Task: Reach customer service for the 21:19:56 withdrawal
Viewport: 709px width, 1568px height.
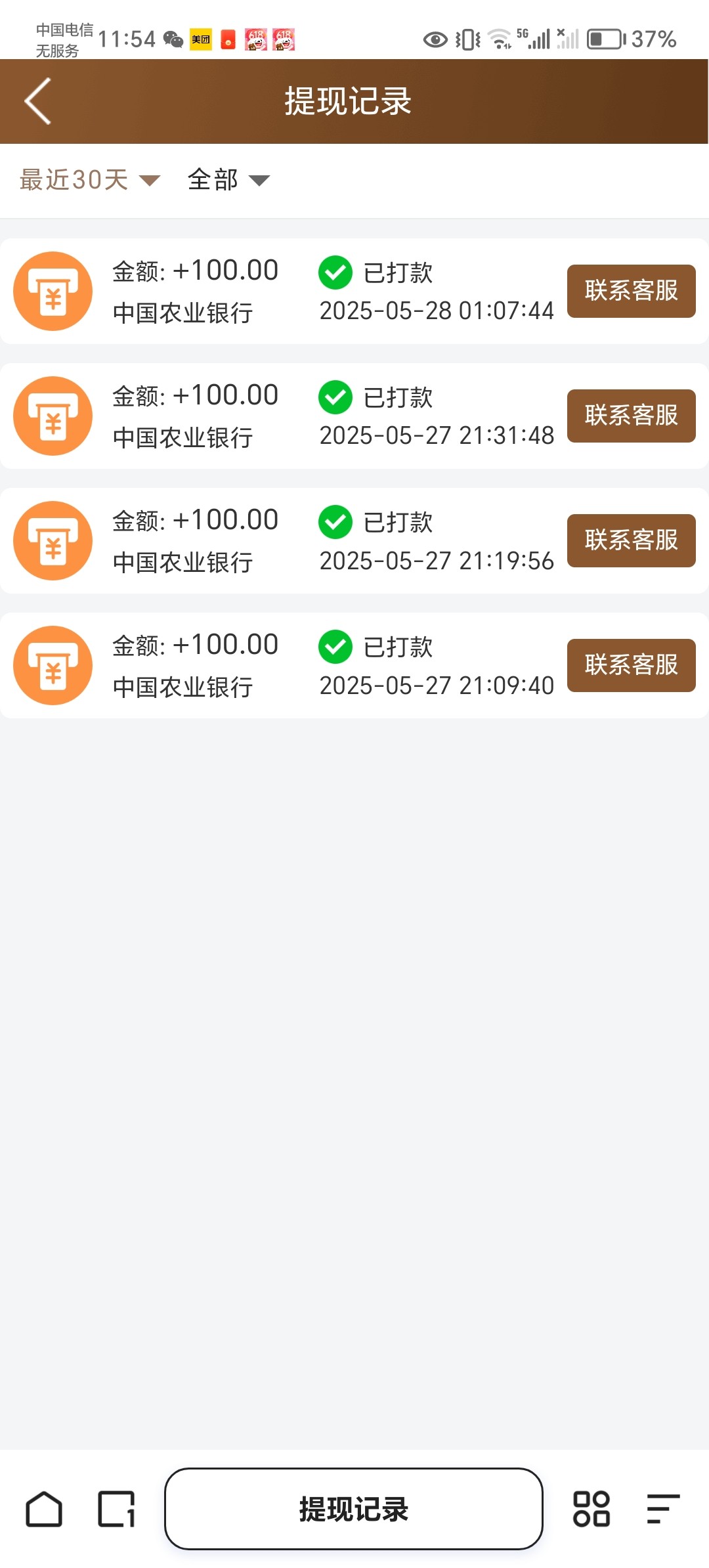Action: (x=631, y=540)
